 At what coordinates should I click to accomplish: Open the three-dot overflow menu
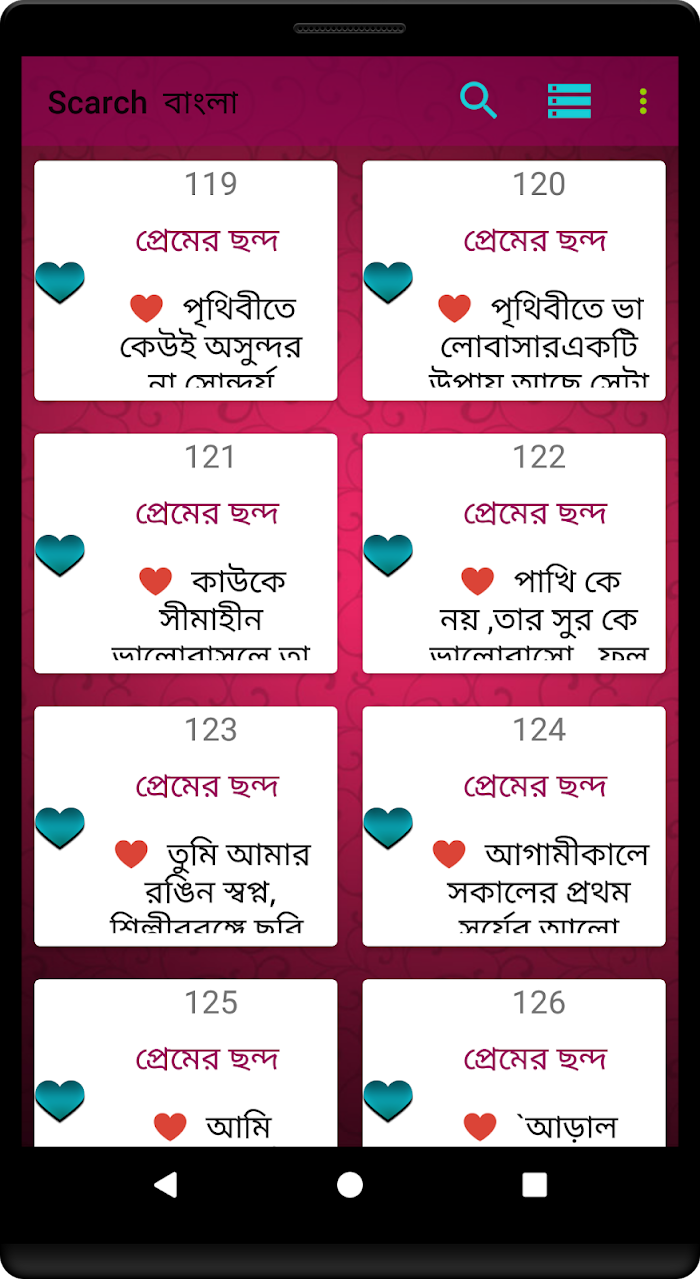tap(643, 101)
